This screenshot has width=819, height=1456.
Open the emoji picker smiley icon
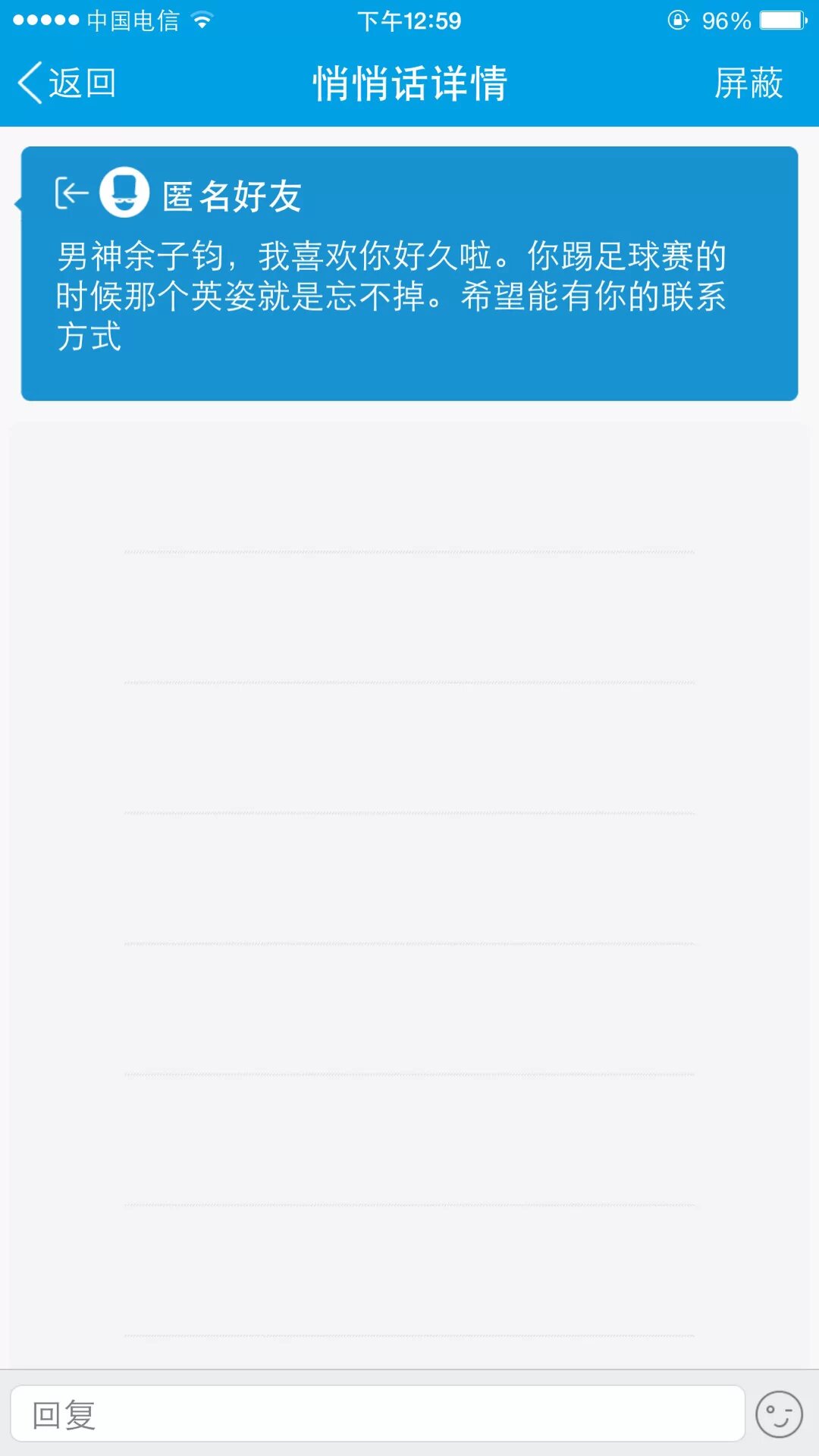coord(779,1414)
